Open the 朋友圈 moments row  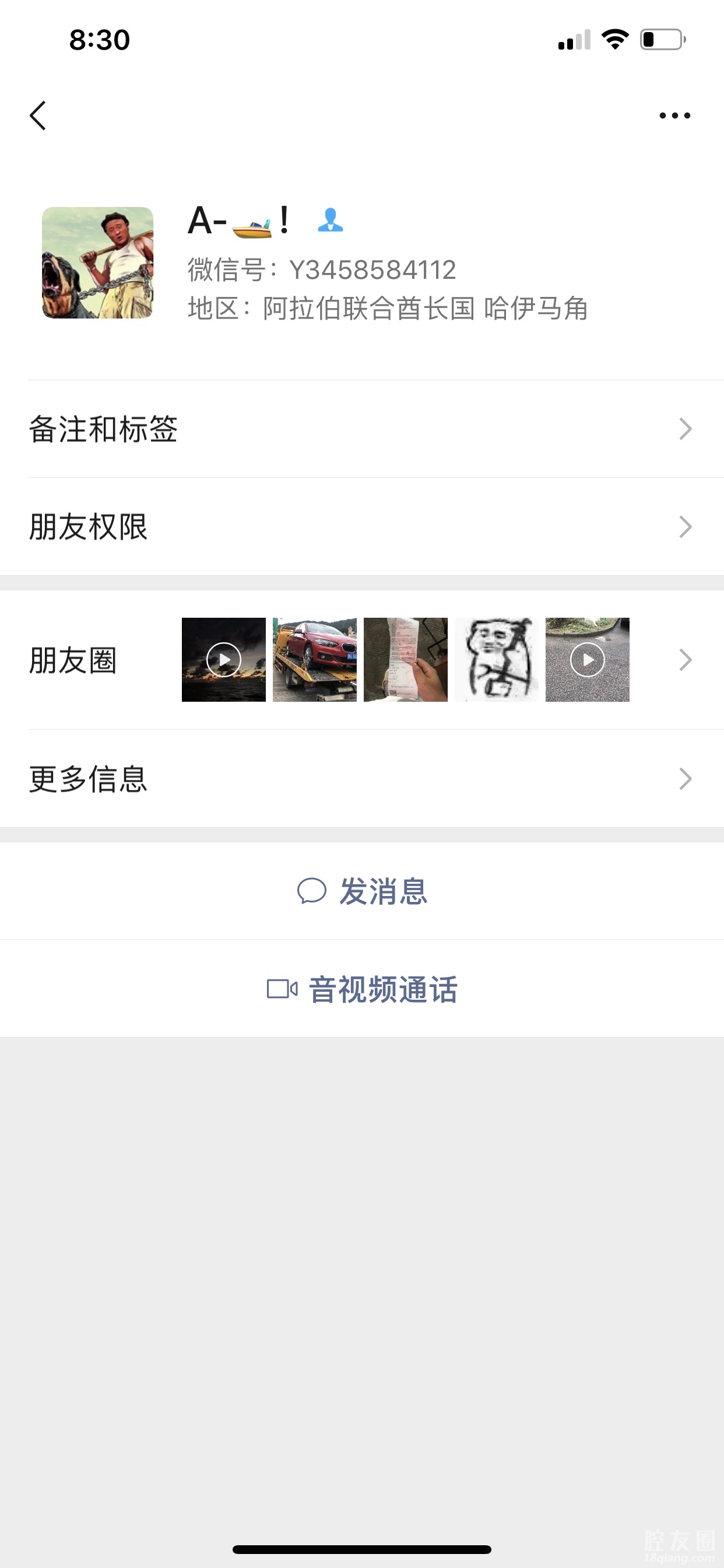coord(362,660)
